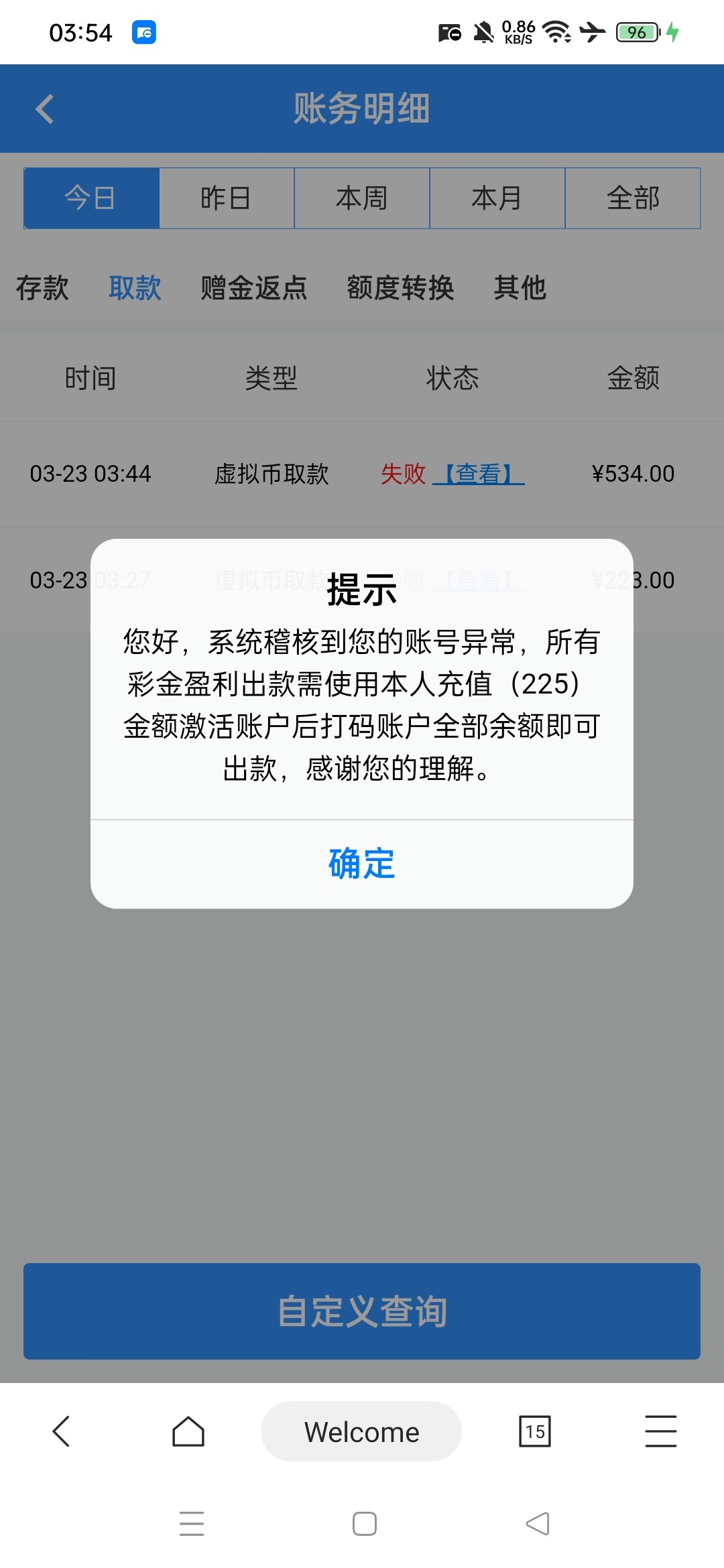724x1568 pixels.
Task: Go back from 账务明细 page
Action: click(45, 109)
